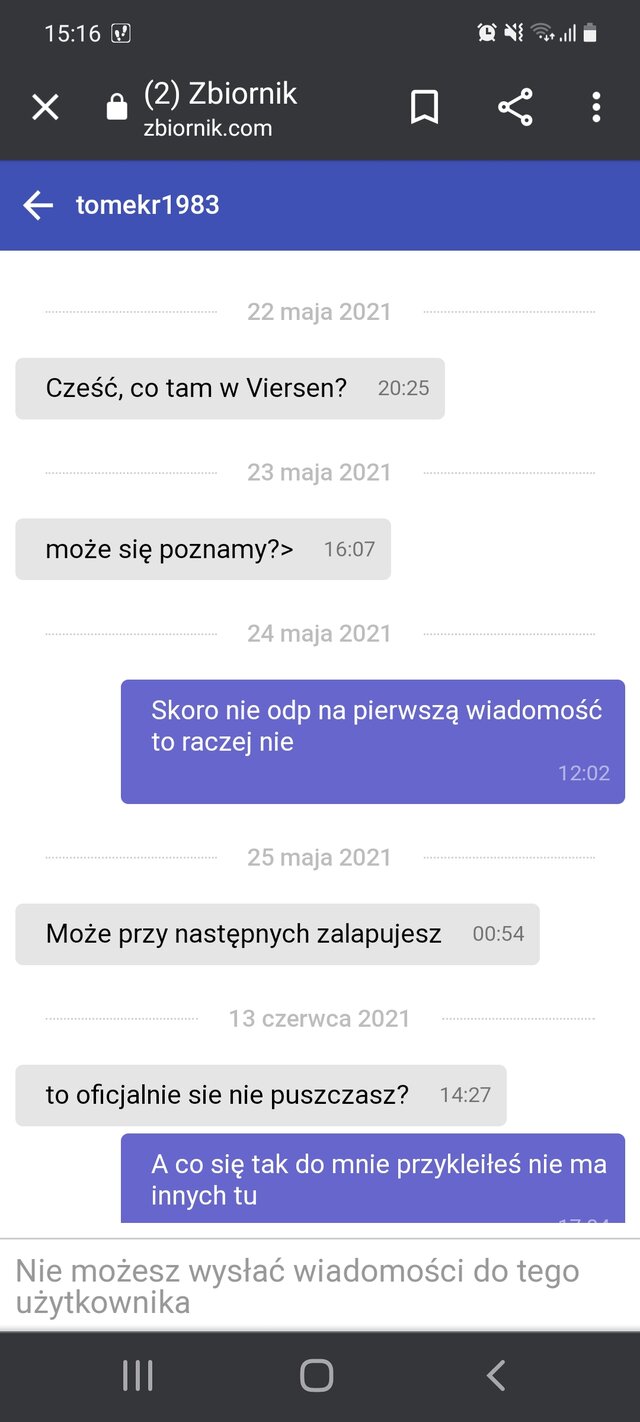The width and height of the screenshot is (640, 1422).
Task: Go to the home screen
Action: pos(317,1376)
